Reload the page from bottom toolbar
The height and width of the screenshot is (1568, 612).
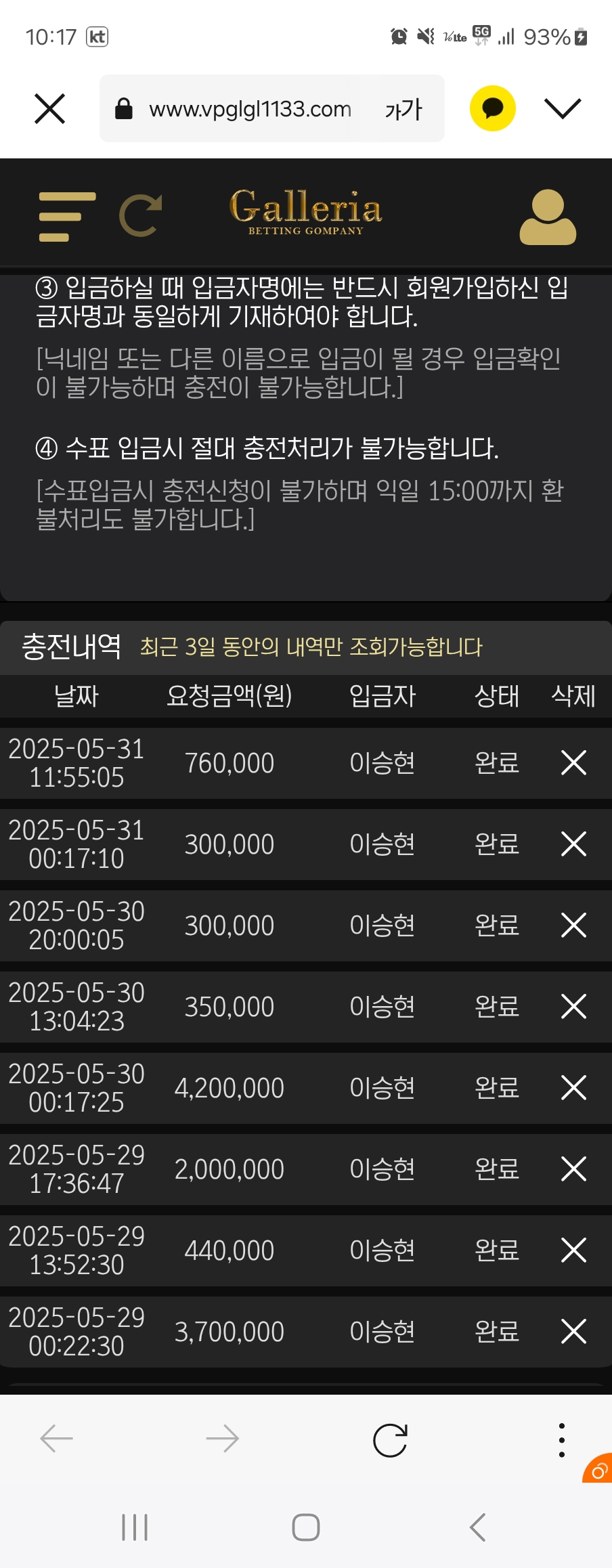coord(390,1440)
